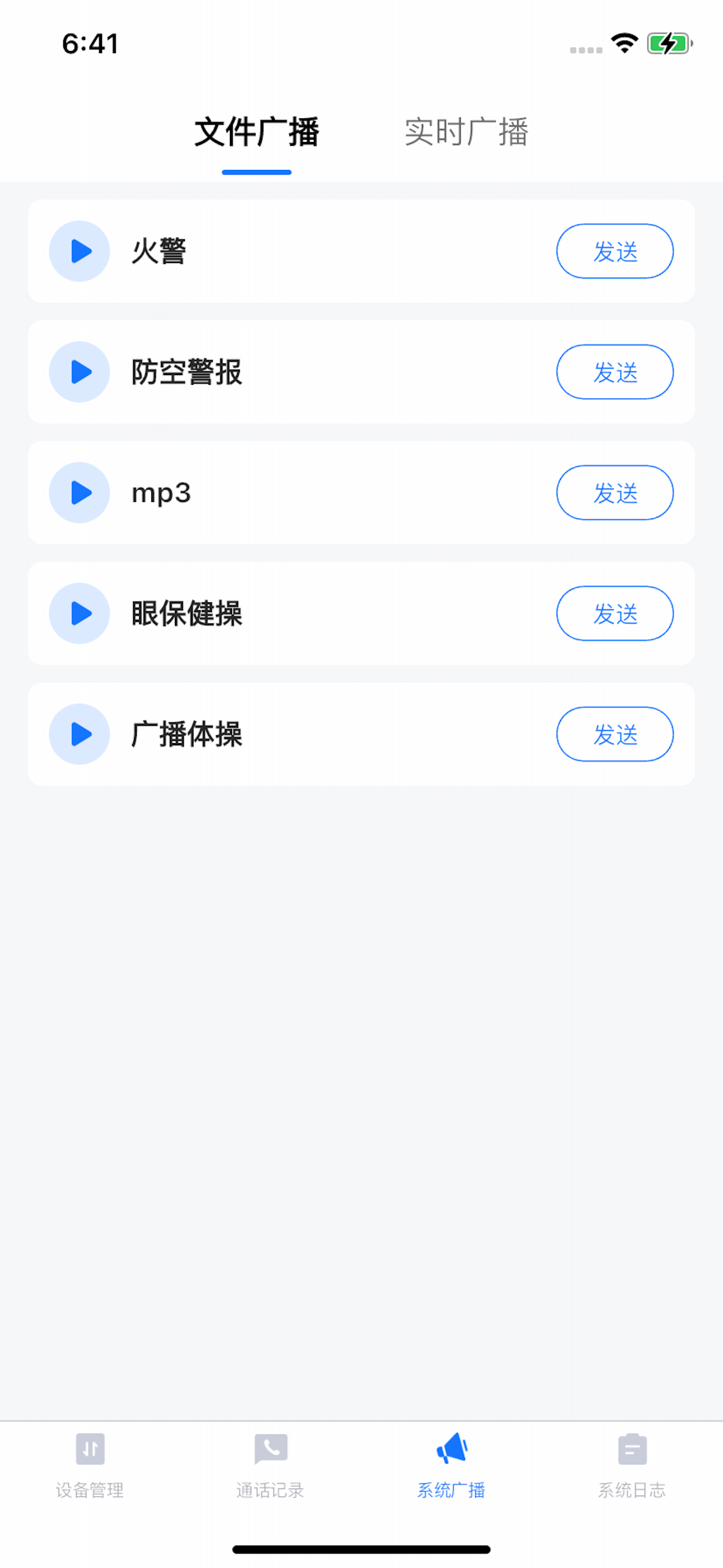723x1568 pixels.
Task: Preview the 广播体操 audio
Action: 79,734
